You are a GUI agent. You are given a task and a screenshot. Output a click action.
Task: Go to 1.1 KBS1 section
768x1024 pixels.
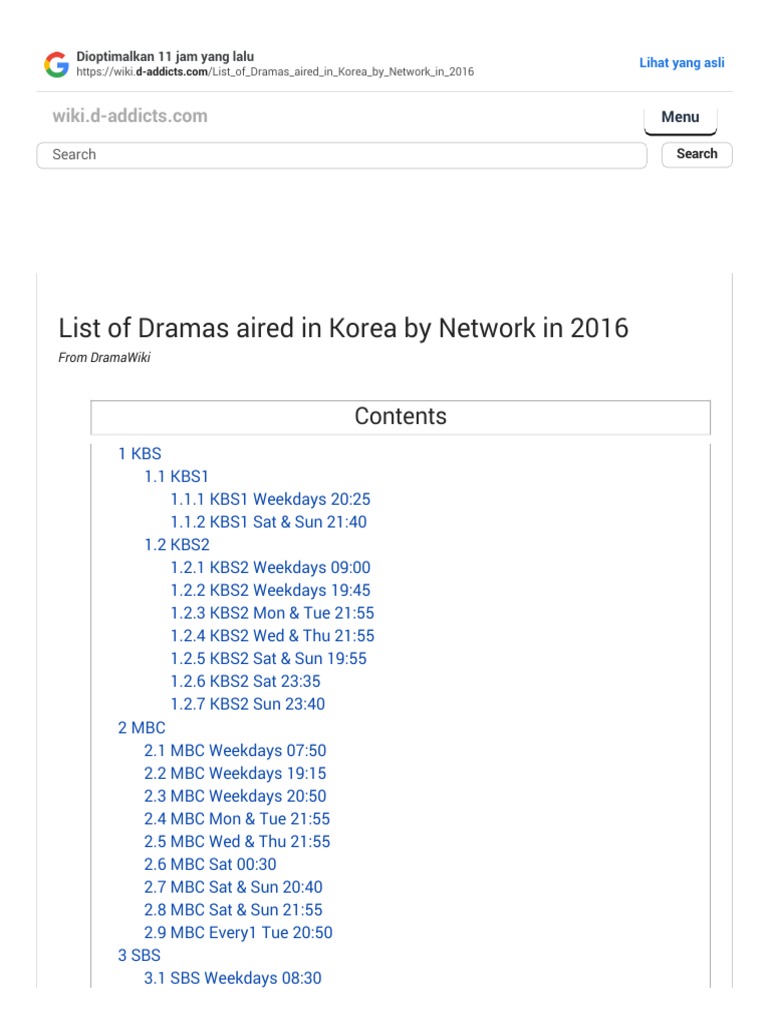(x=177, y=476)
